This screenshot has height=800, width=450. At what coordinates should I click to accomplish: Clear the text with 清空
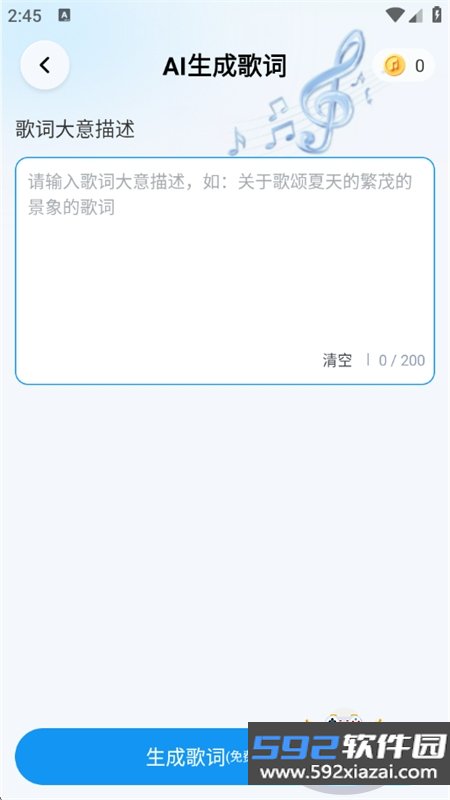click(x=337, y=360)
